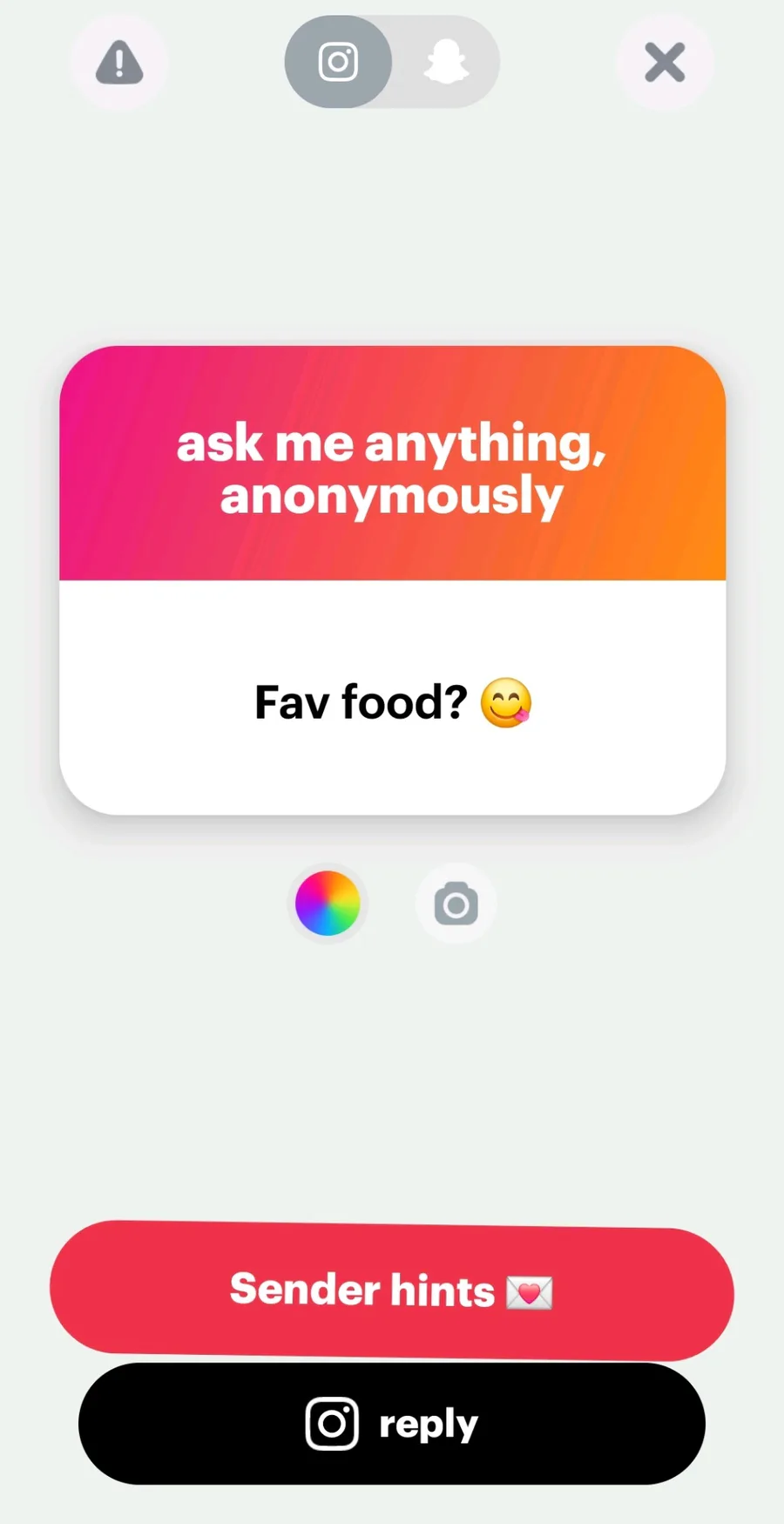Open the rainbow color picker

pos(328,903)
